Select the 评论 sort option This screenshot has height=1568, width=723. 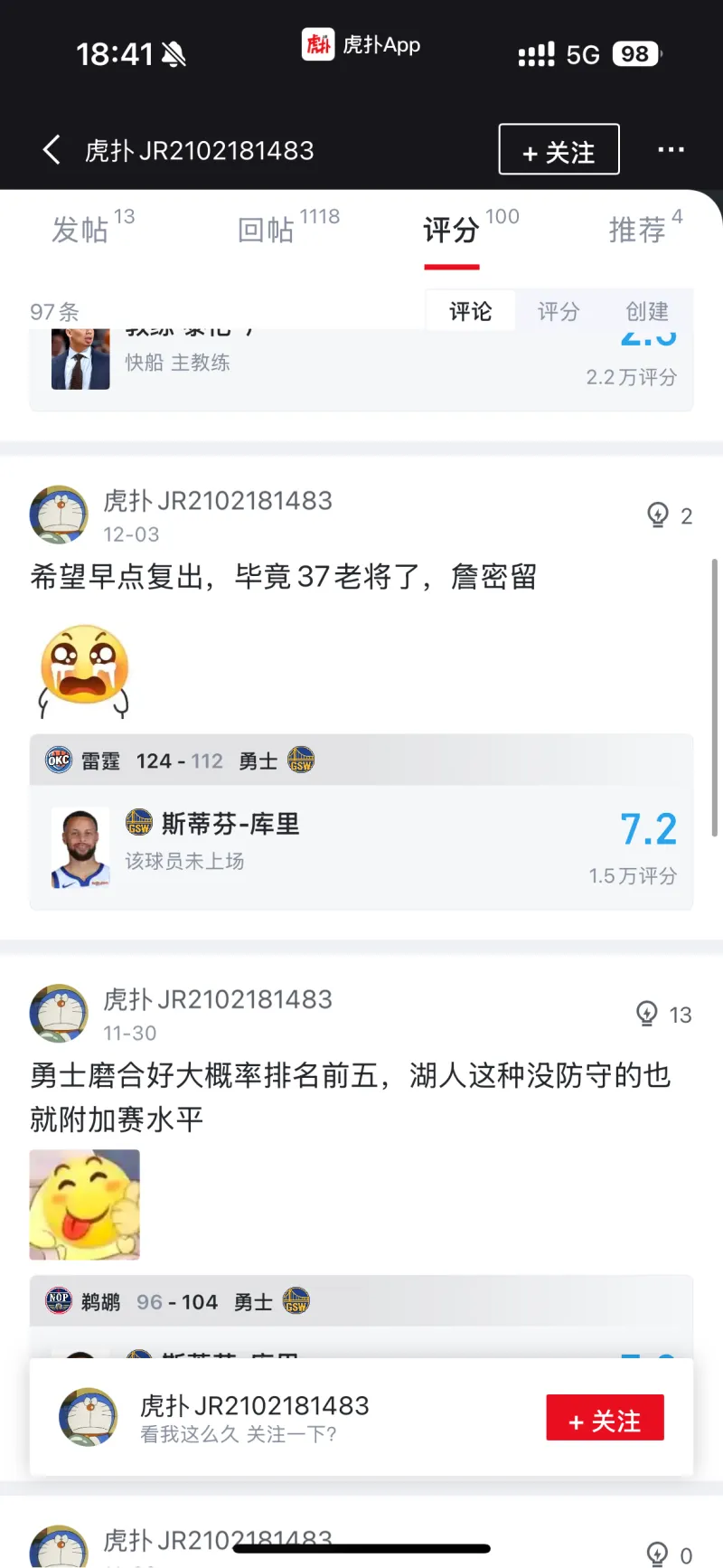pos(471,312)
